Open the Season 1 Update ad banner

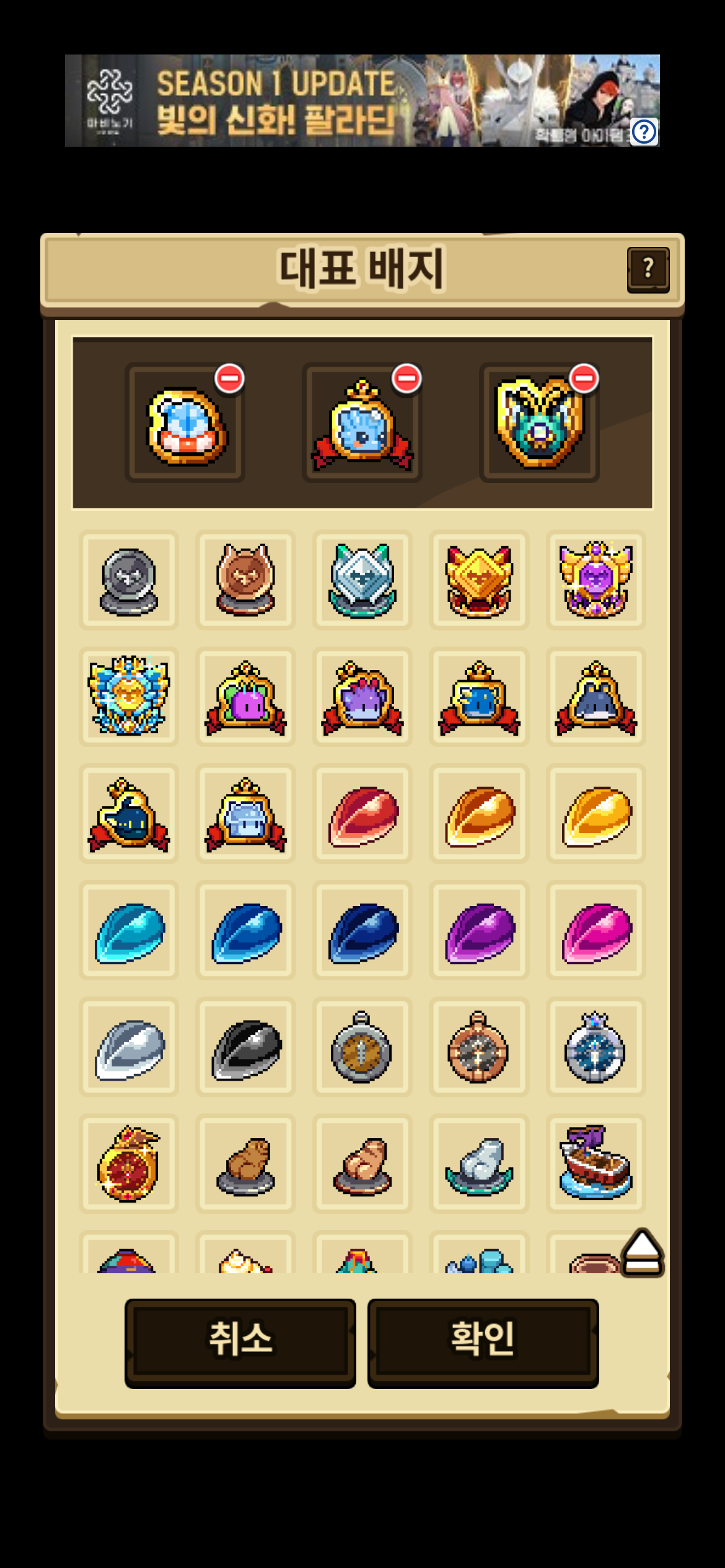point(347,101)
